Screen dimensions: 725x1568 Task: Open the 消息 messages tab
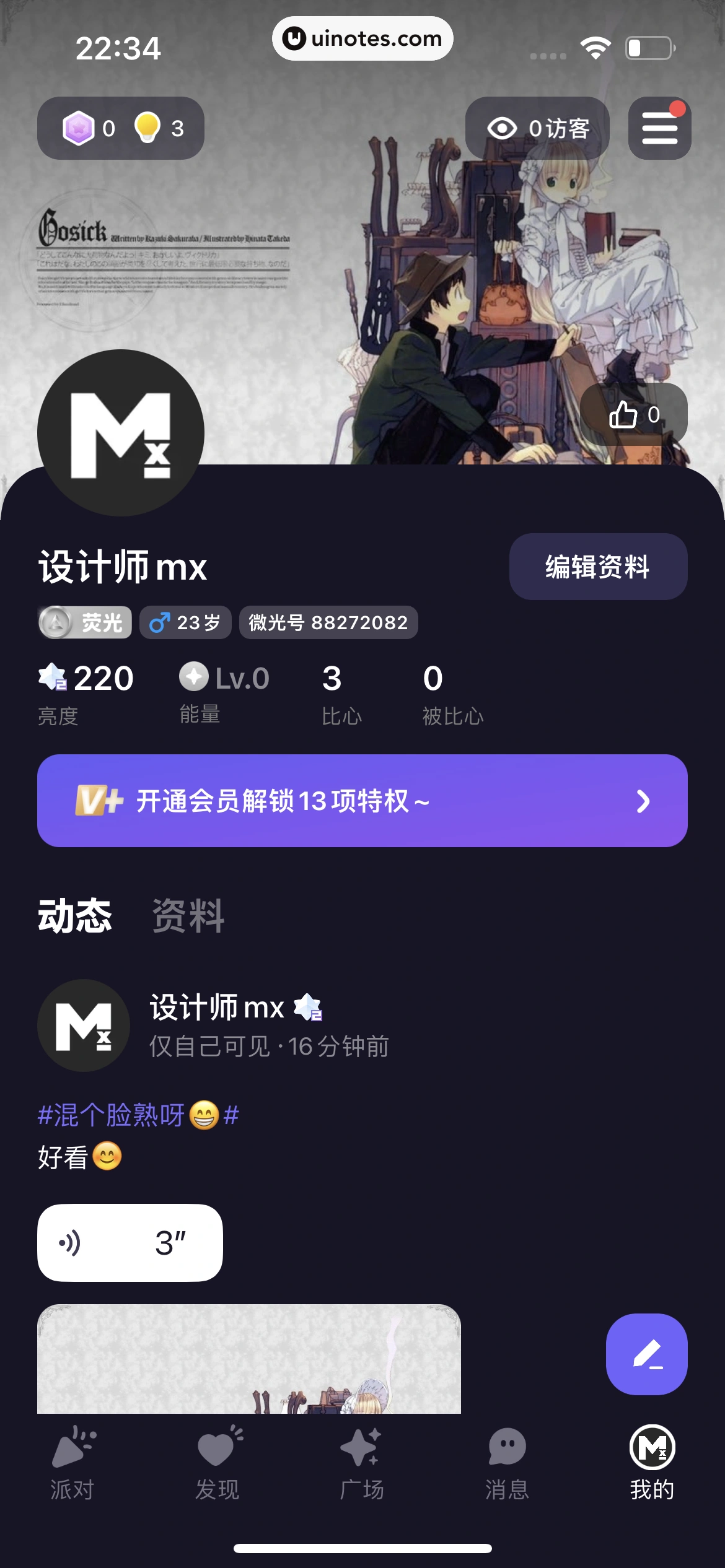coord(507,1462)
